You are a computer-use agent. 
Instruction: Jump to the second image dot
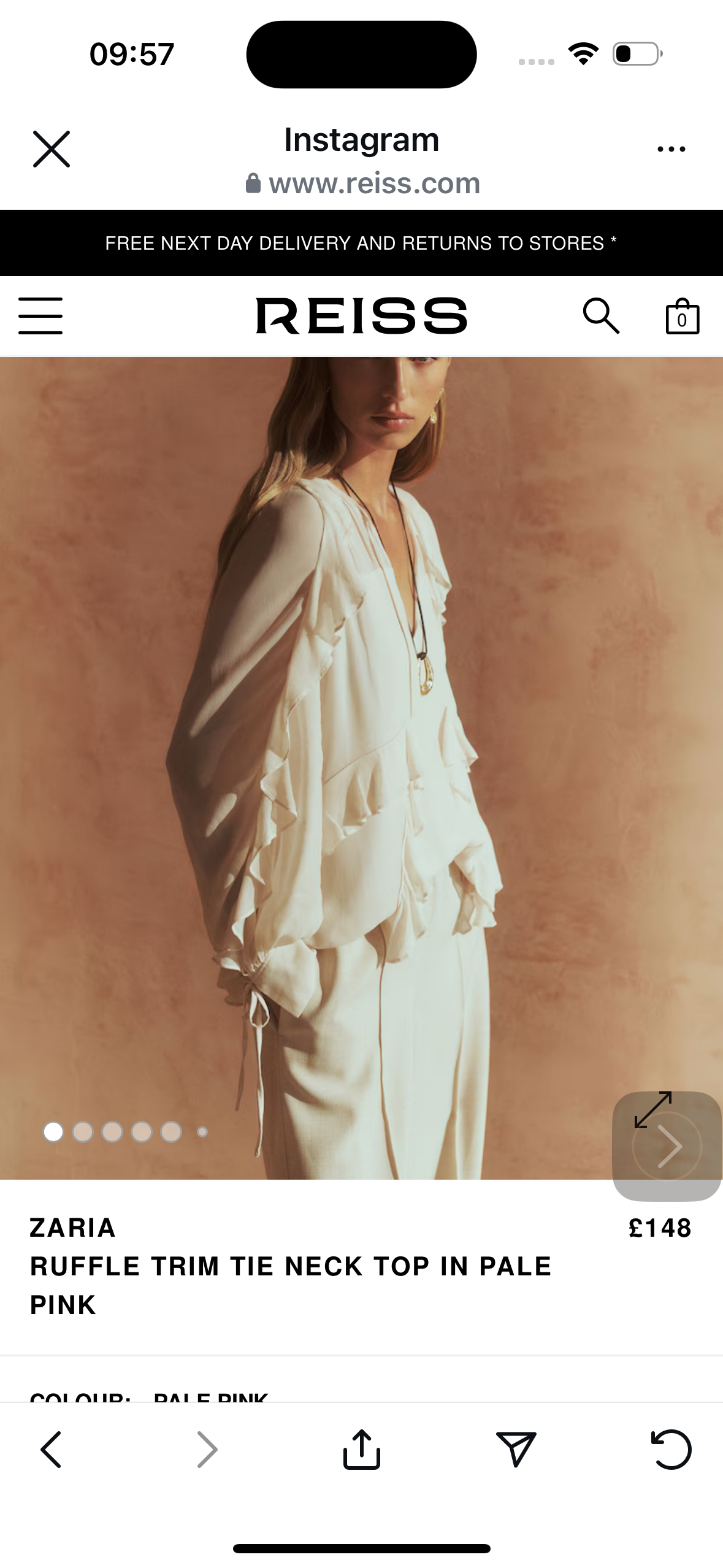83,1132
